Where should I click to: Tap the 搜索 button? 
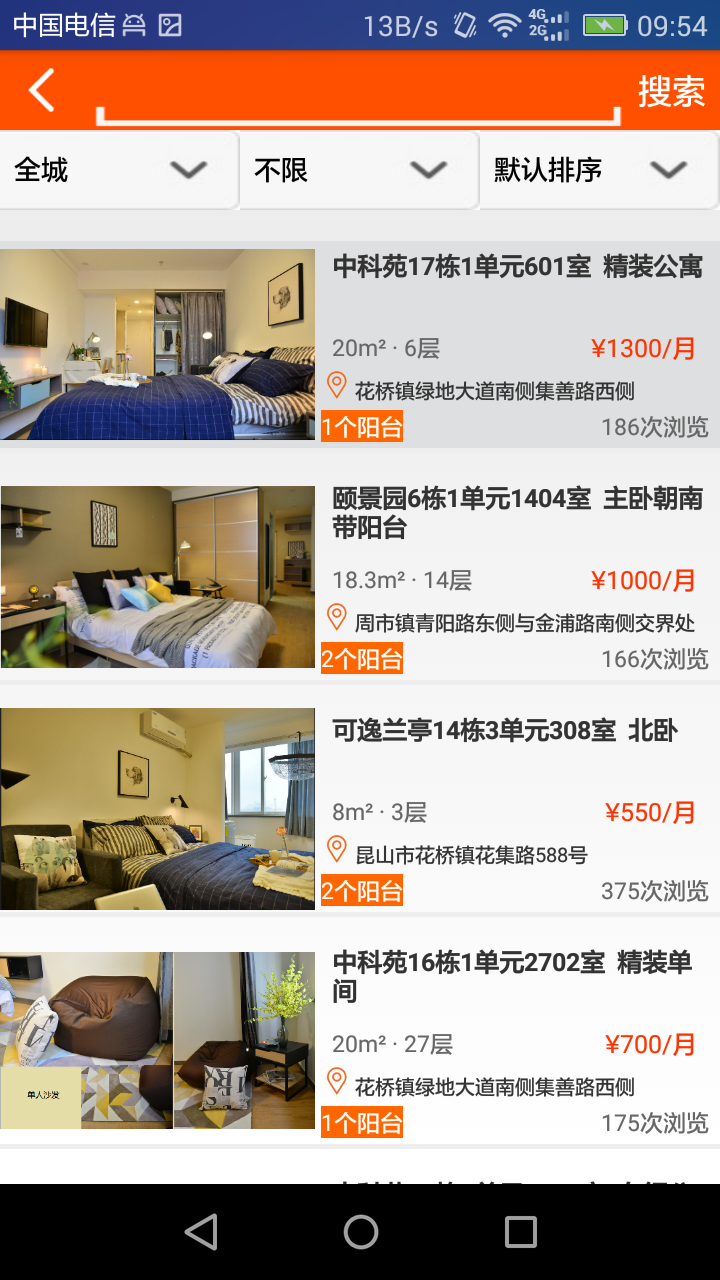point(671,92)
